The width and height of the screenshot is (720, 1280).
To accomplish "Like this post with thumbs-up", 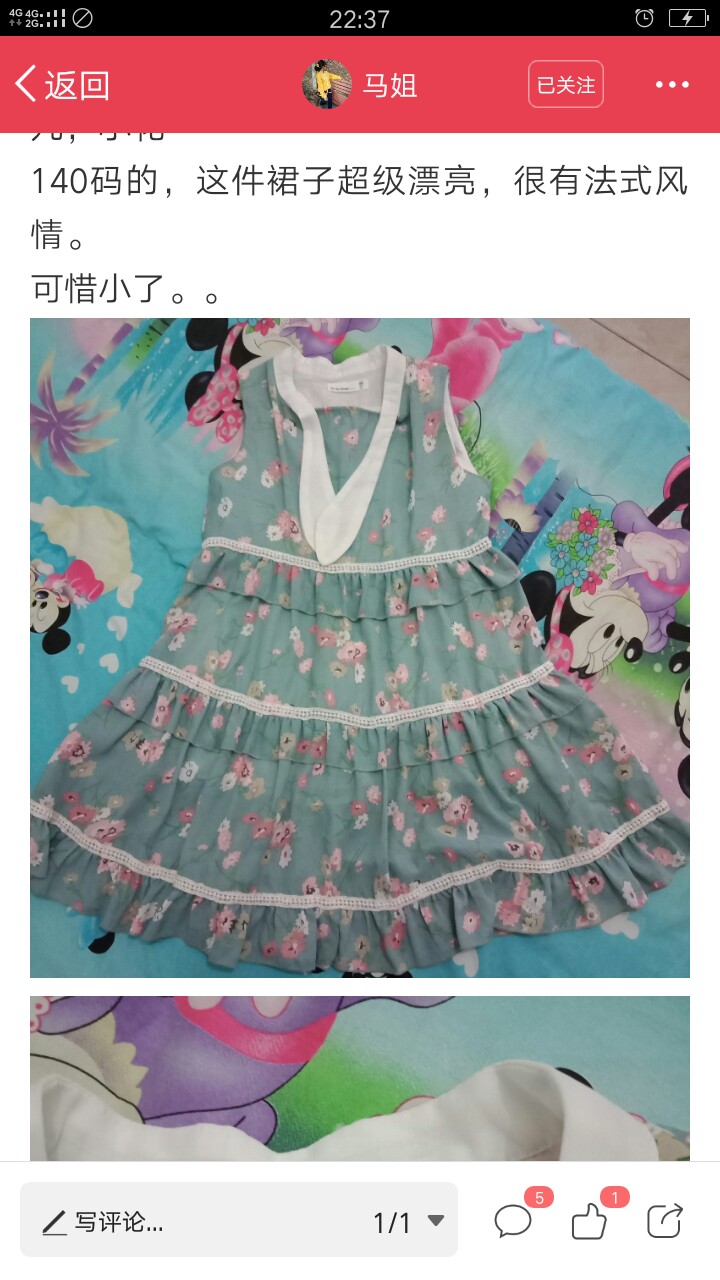I will coord(590,1221).
